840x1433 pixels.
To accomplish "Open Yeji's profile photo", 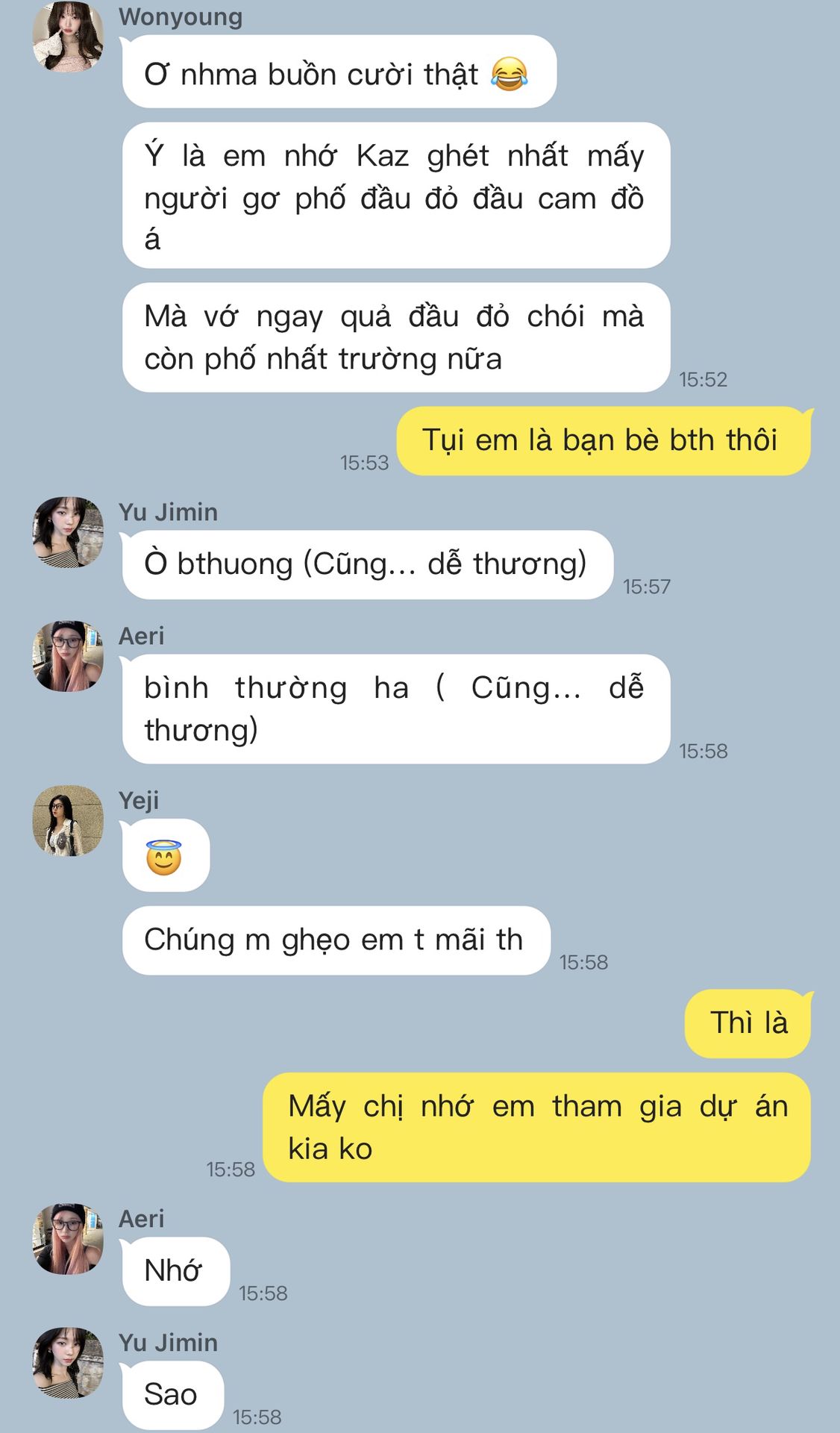I will coord(68,820).
